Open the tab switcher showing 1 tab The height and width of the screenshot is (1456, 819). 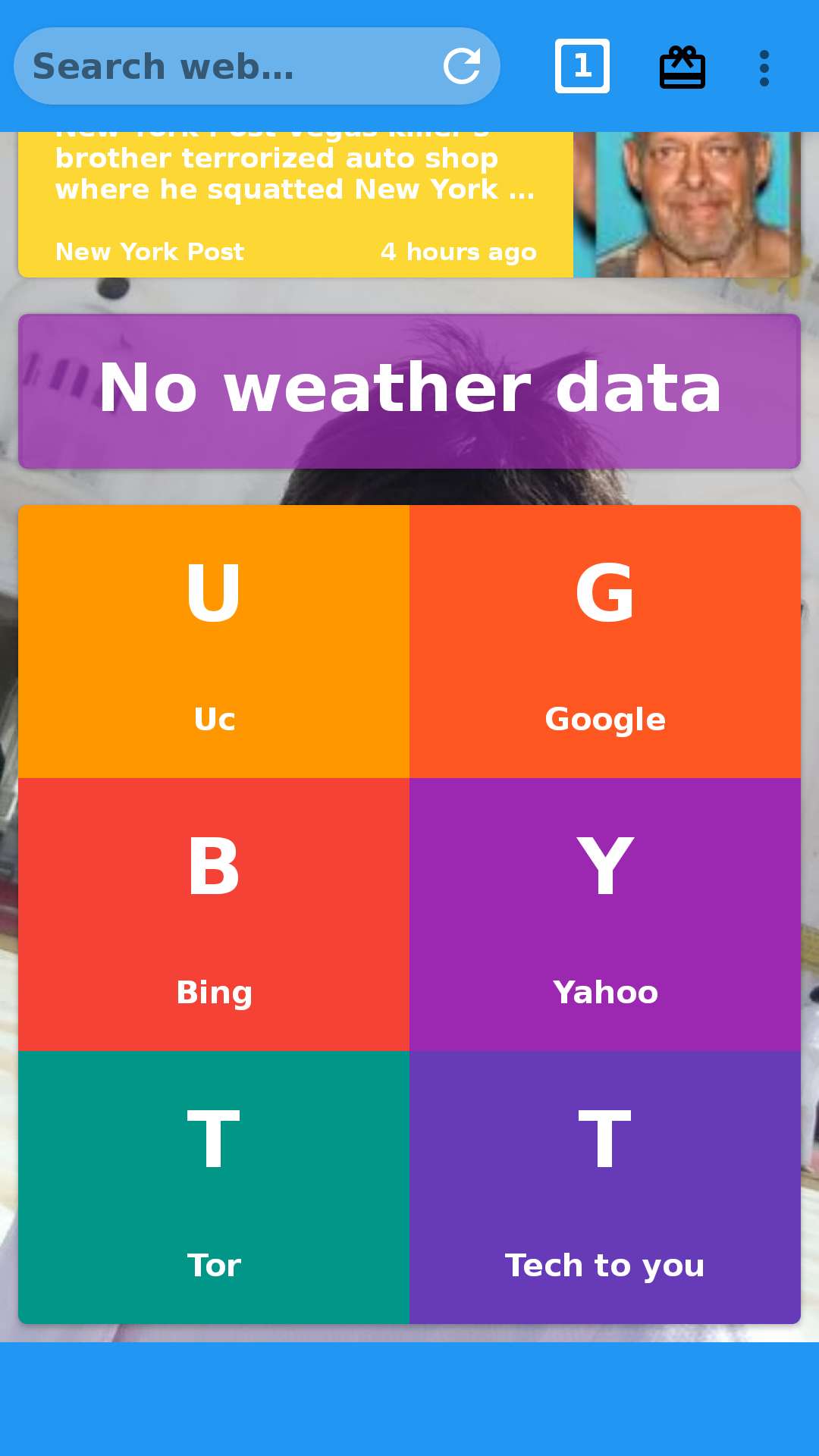pyautogui.click(x=582, y=66)
